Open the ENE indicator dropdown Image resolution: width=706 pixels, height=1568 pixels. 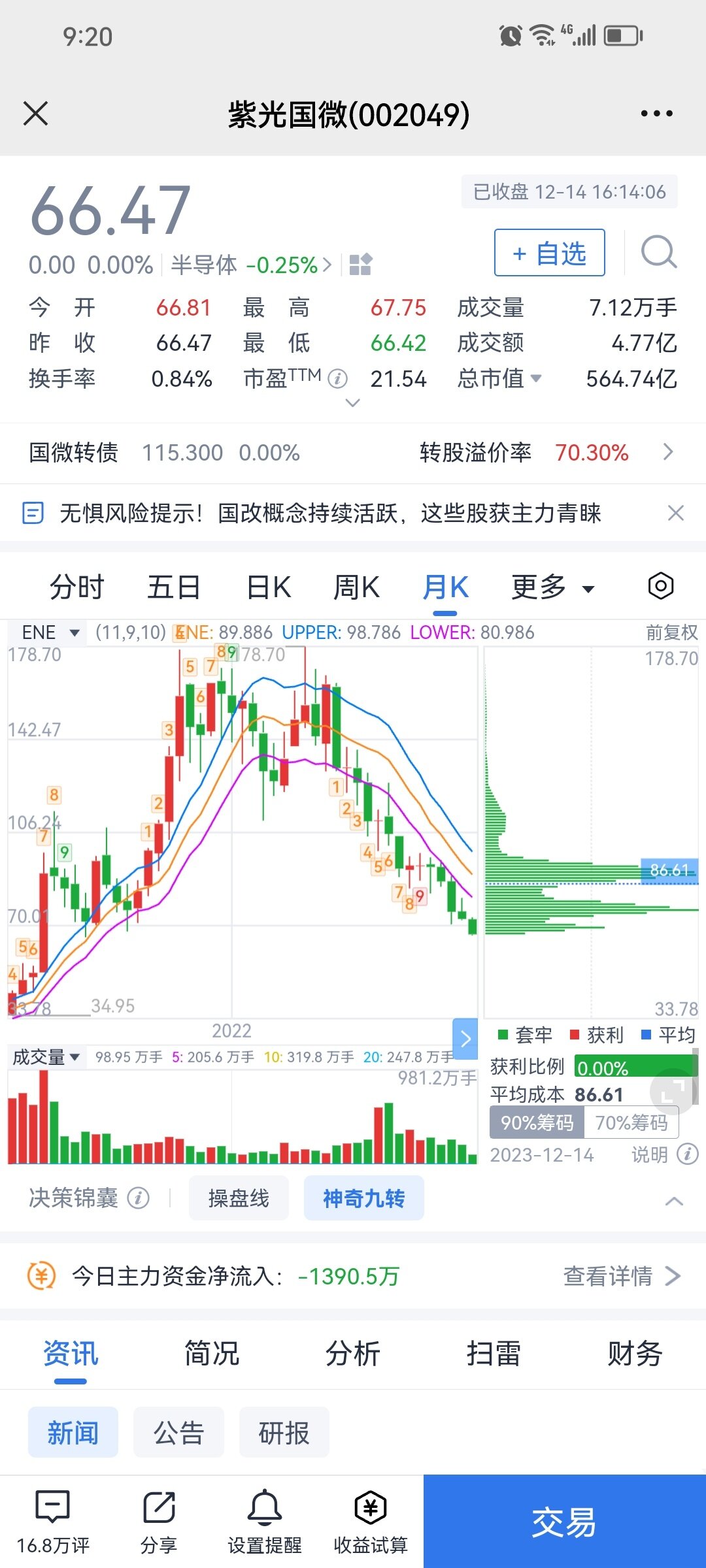coord(50,632)
